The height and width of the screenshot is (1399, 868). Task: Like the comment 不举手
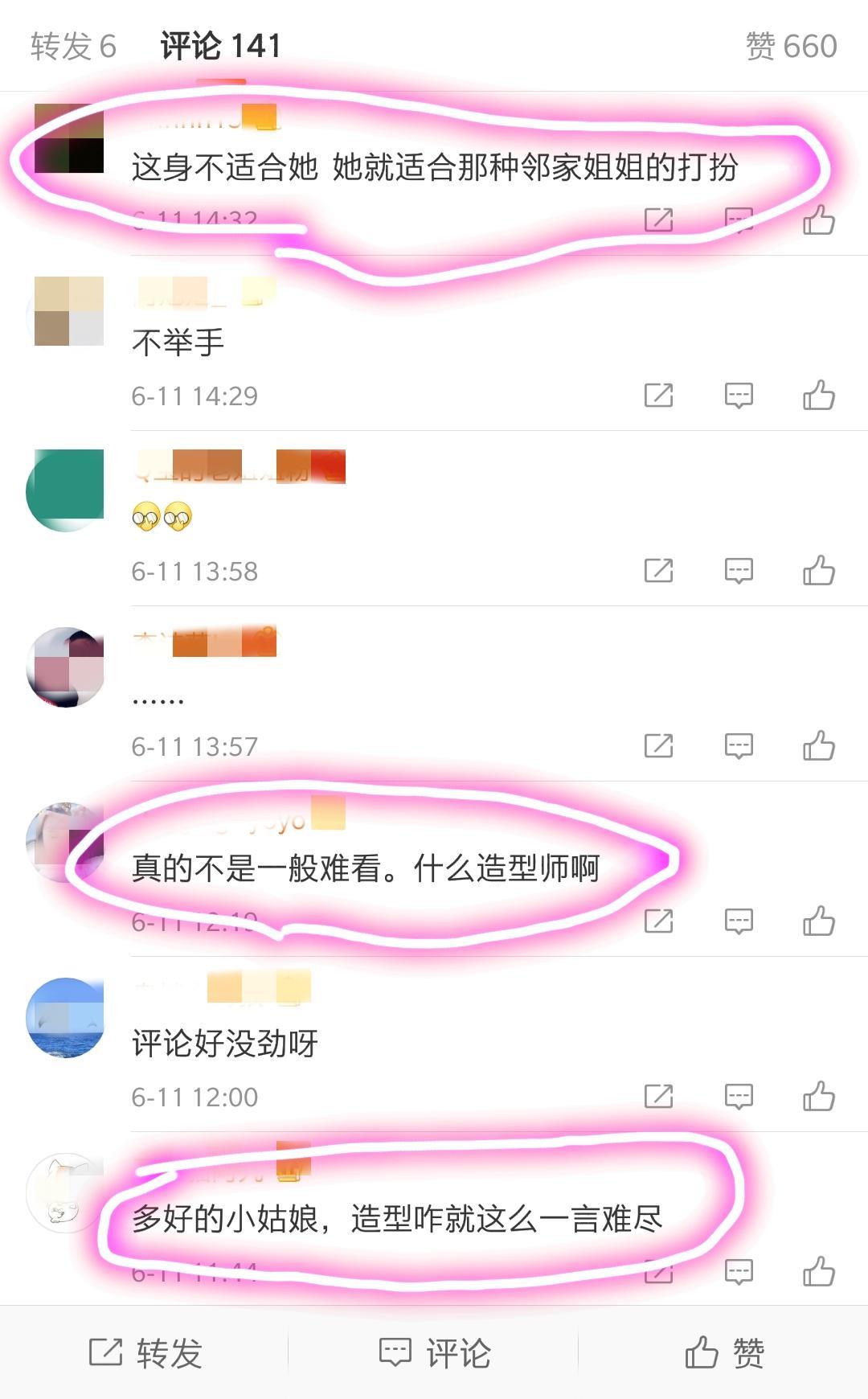tap(818, 395)
